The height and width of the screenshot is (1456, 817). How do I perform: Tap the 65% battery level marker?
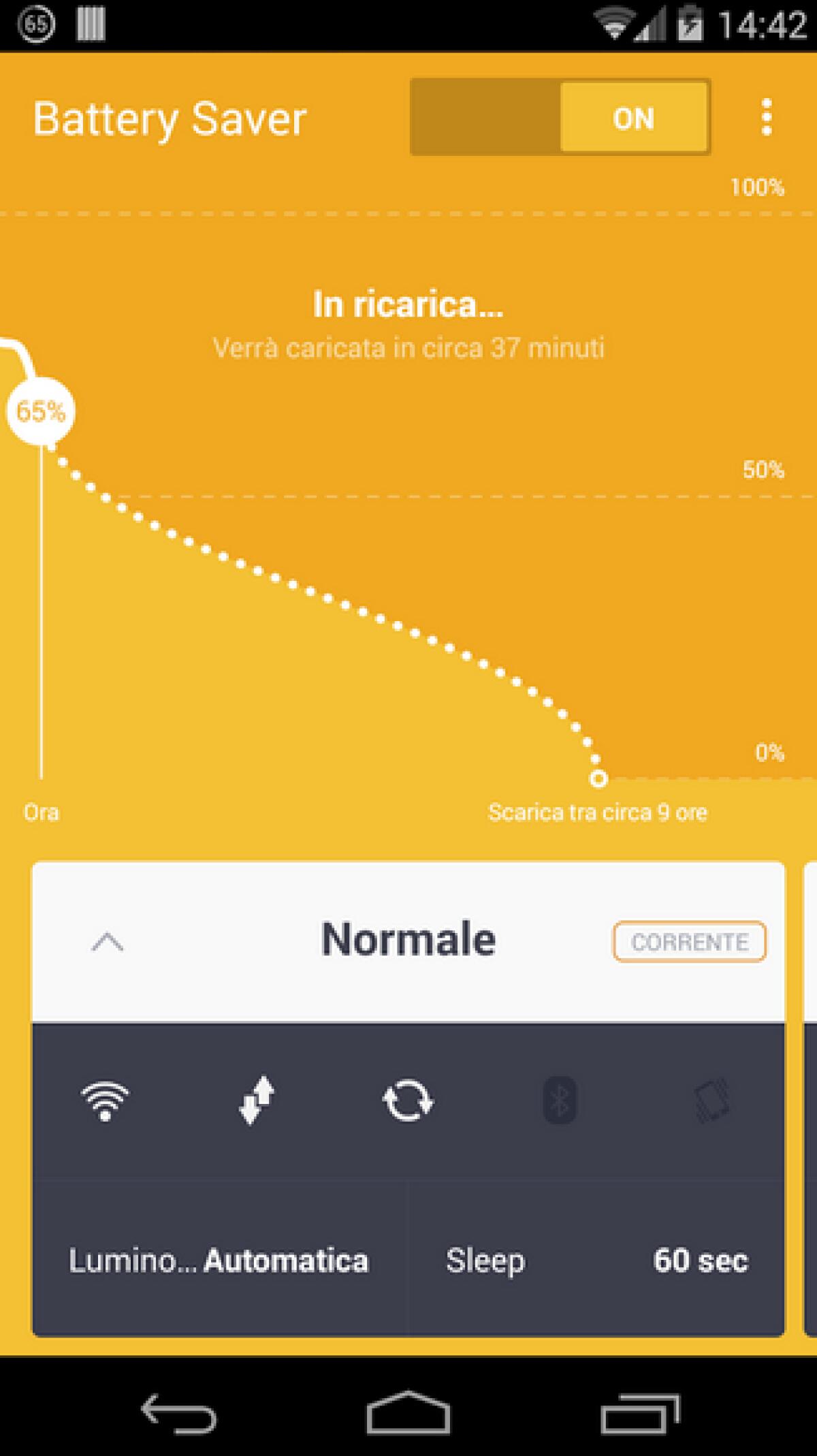point(42,410)
